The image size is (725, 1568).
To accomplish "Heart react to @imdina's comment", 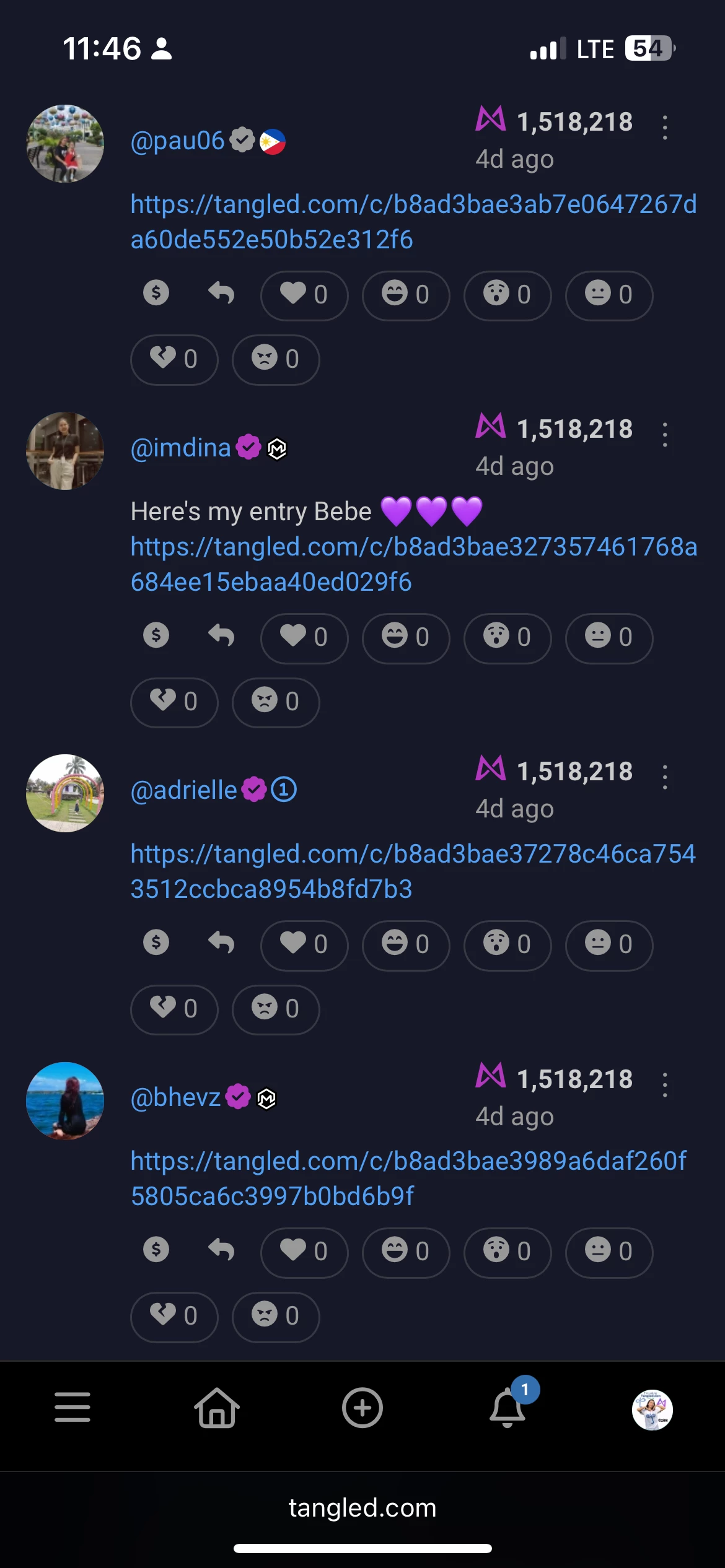I will click(x=304, y=638).
